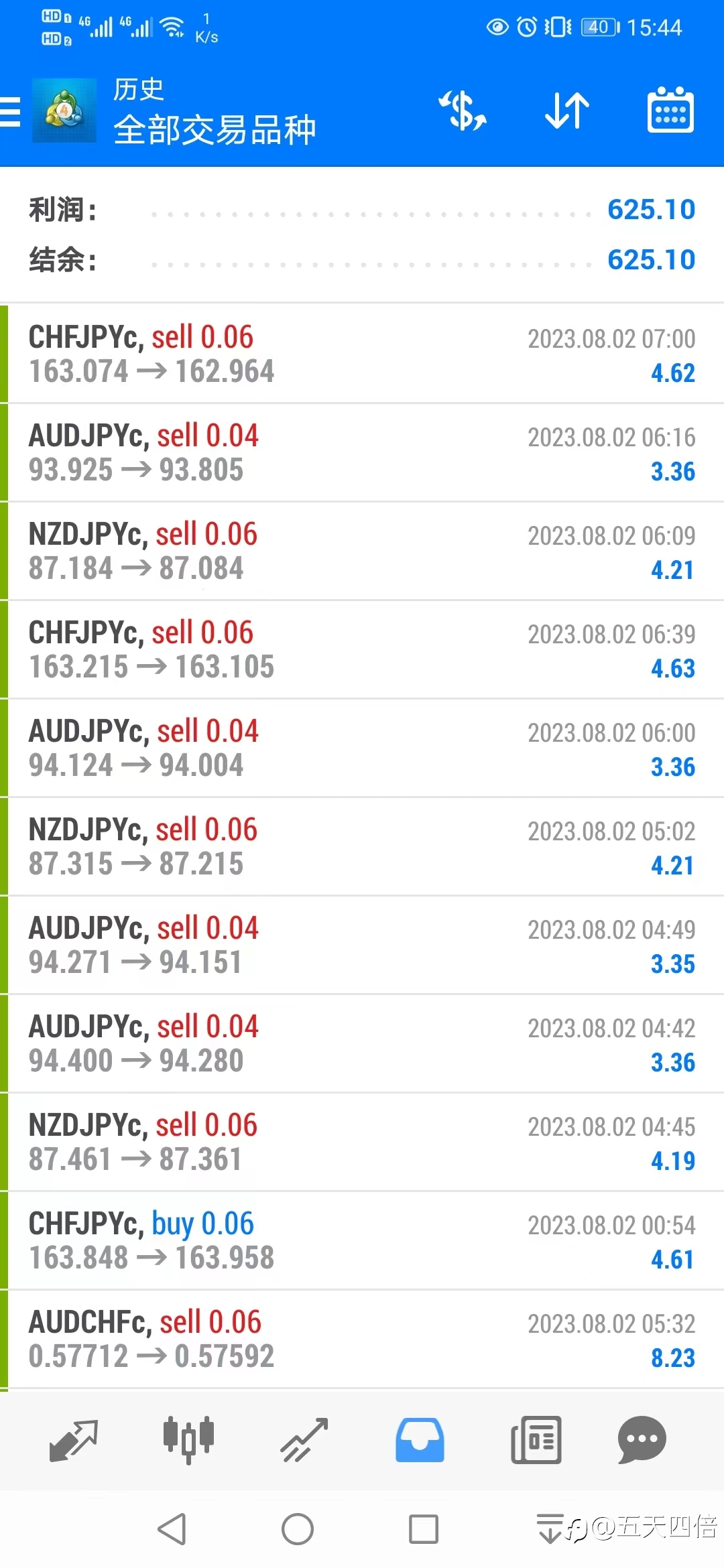The width and height of the screenshot is (724, 1568).
Task: Open the AUDCHFc sell 0.06 trade
Action: (362, 1339)
